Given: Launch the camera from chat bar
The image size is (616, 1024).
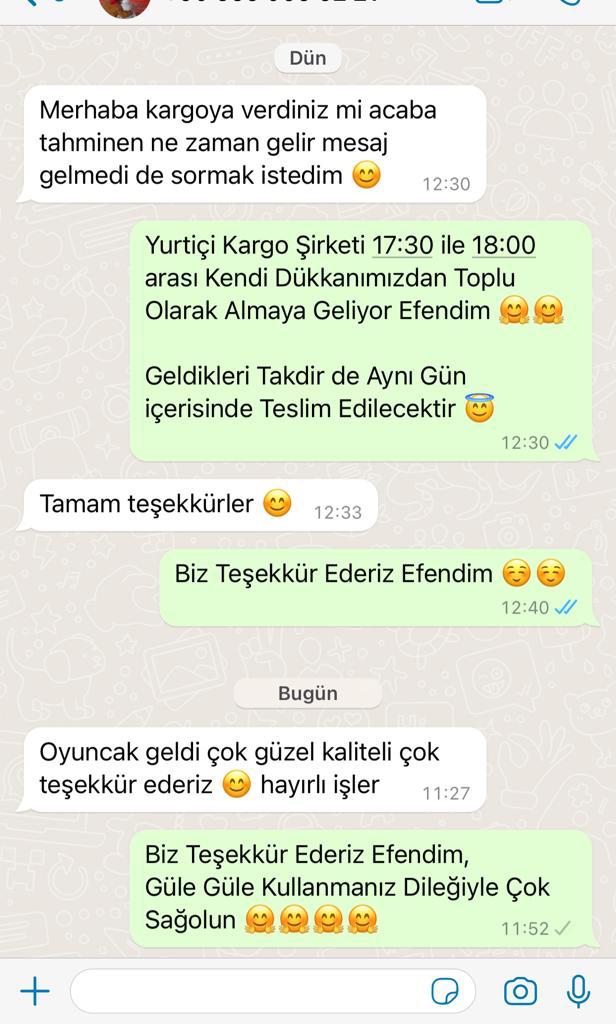Looking at the screenshot, I should (x=520, y=991).
